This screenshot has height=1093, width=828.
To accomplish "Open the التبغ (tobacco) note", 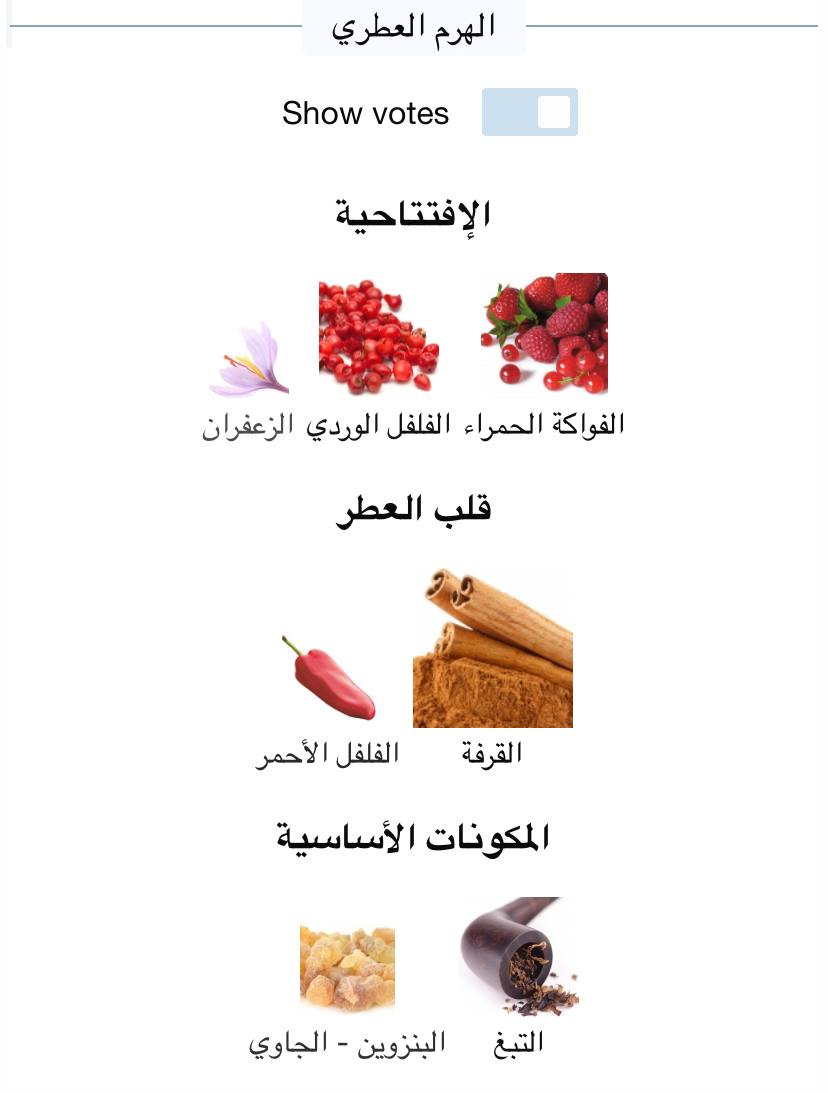I will coord(518,956).
